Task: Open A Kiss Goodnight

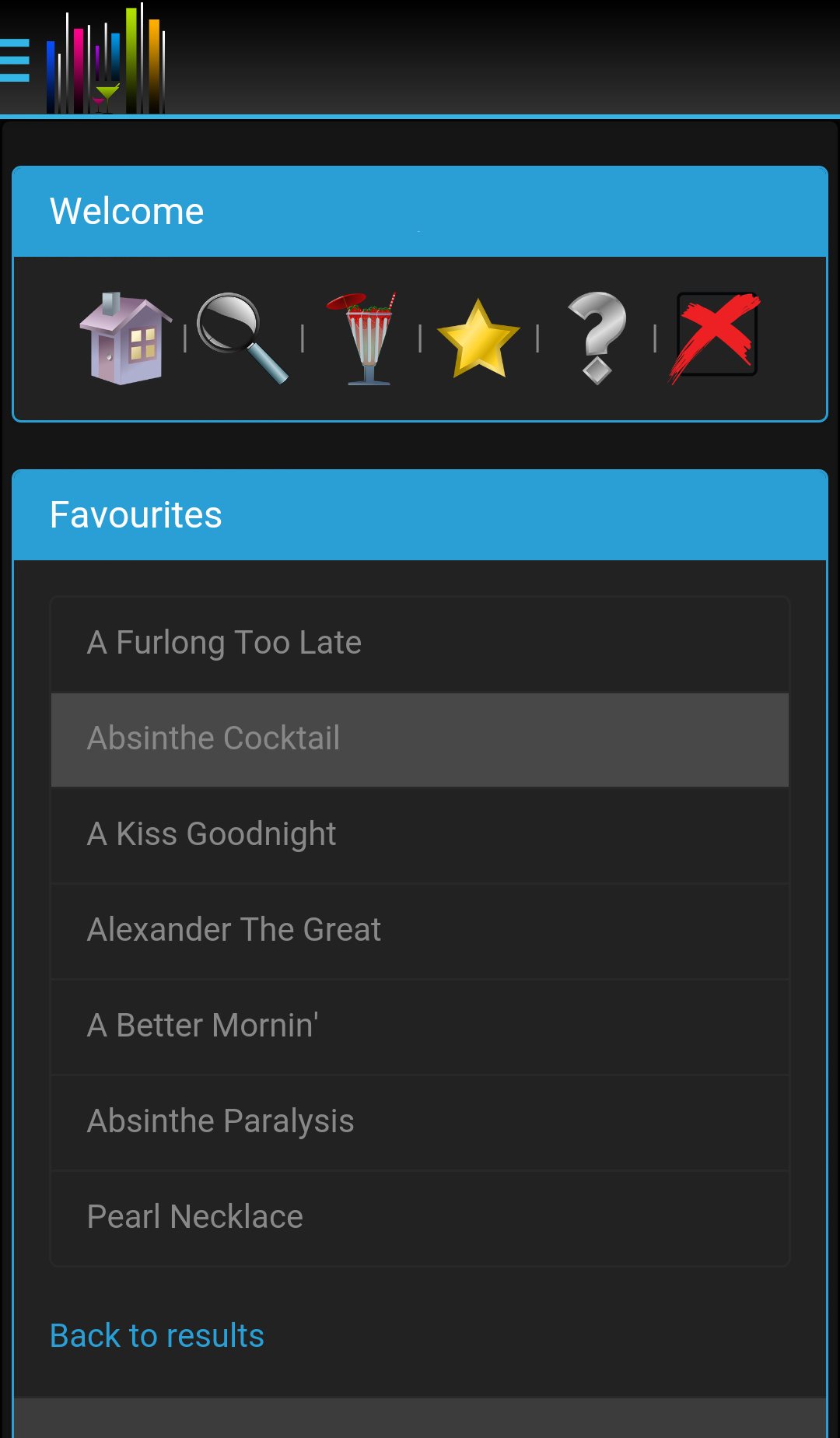Action: pyautogui.click(x=420, y=836)
